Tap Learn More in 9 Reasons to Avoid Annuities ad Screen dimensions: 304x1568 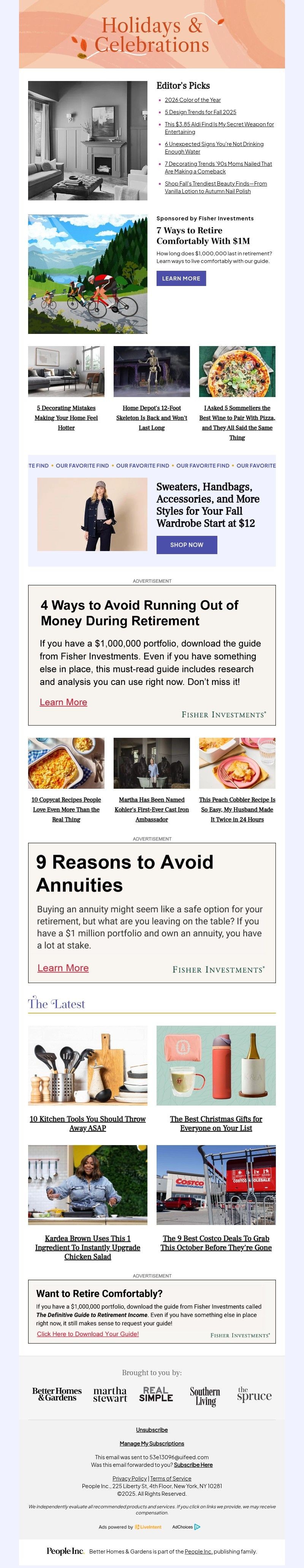[x=63, y=968]
